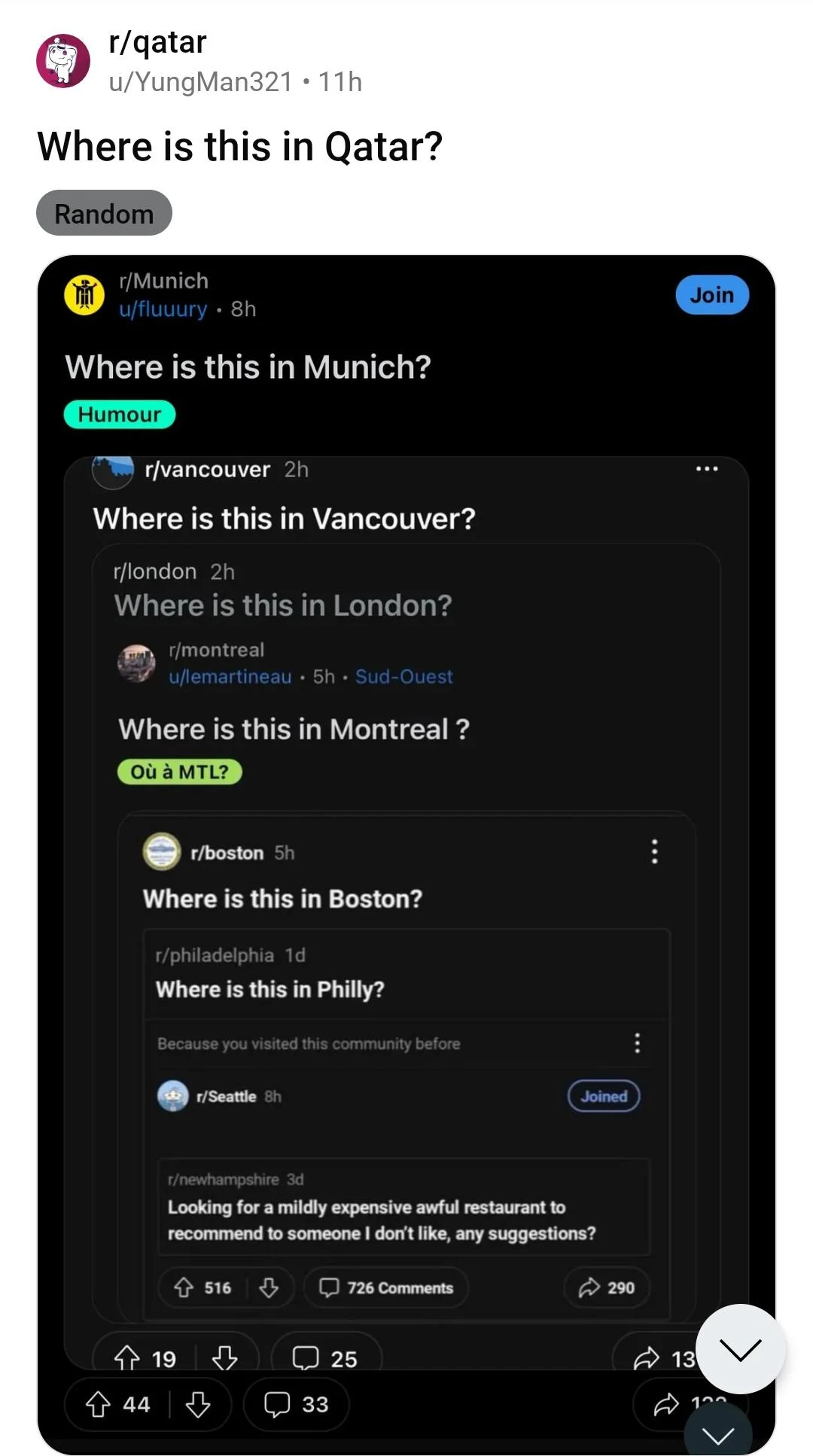Viewport: 813px width, 1456px height.
Task: Open the r/qatar community avatar
Action: pos(63,61)
